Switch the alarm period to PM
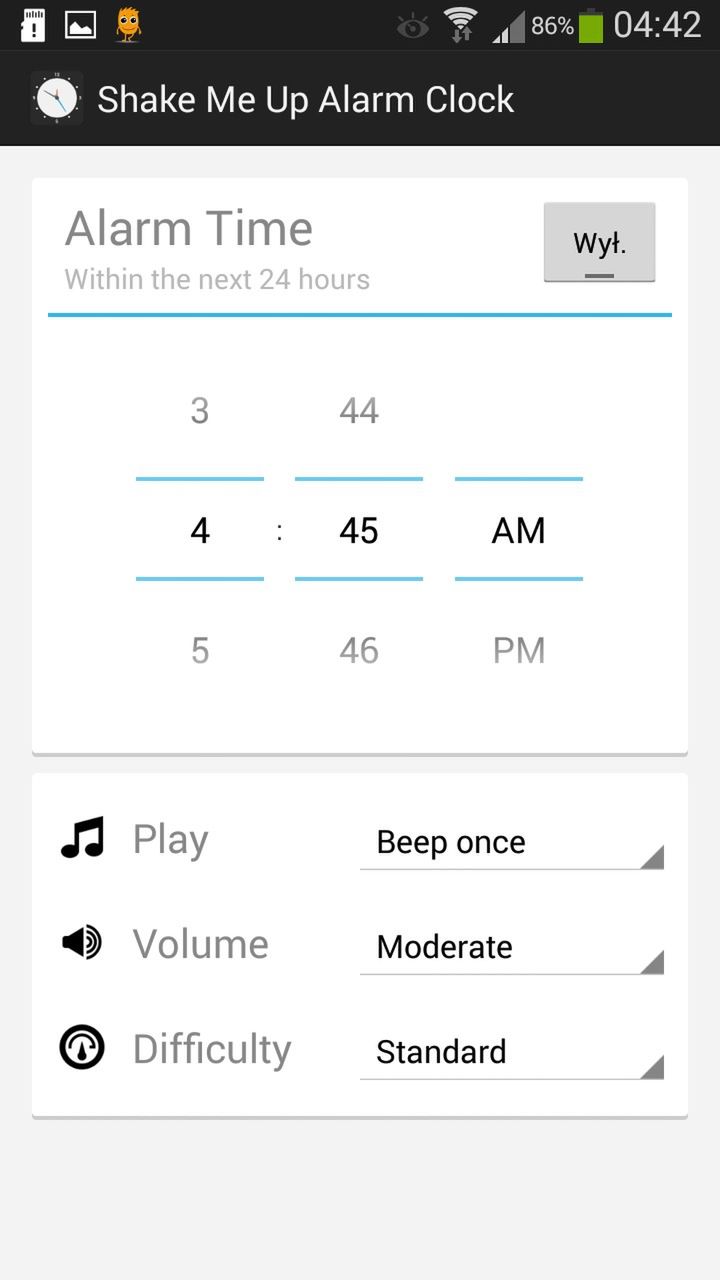The height and width of the screenshot is (1280, 720). click(518, 651)
